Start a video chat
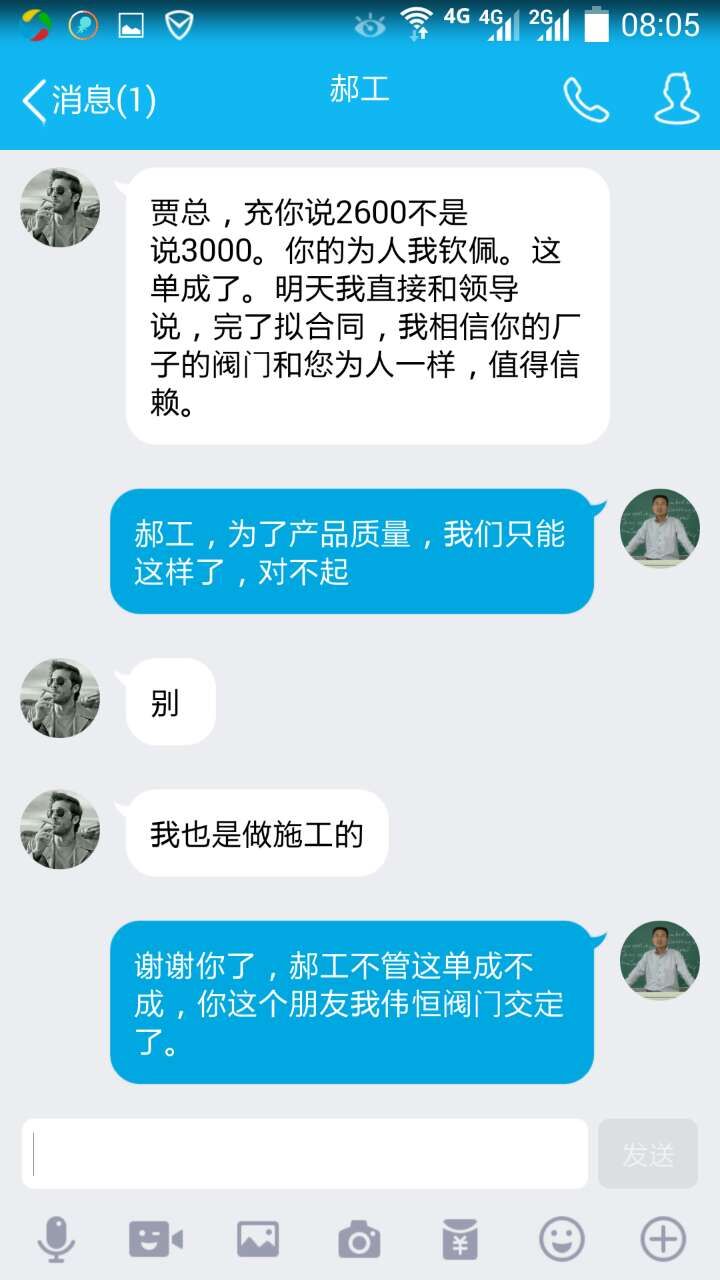The height and width of the screenshot is (1280, 720). coord(156,1240)
